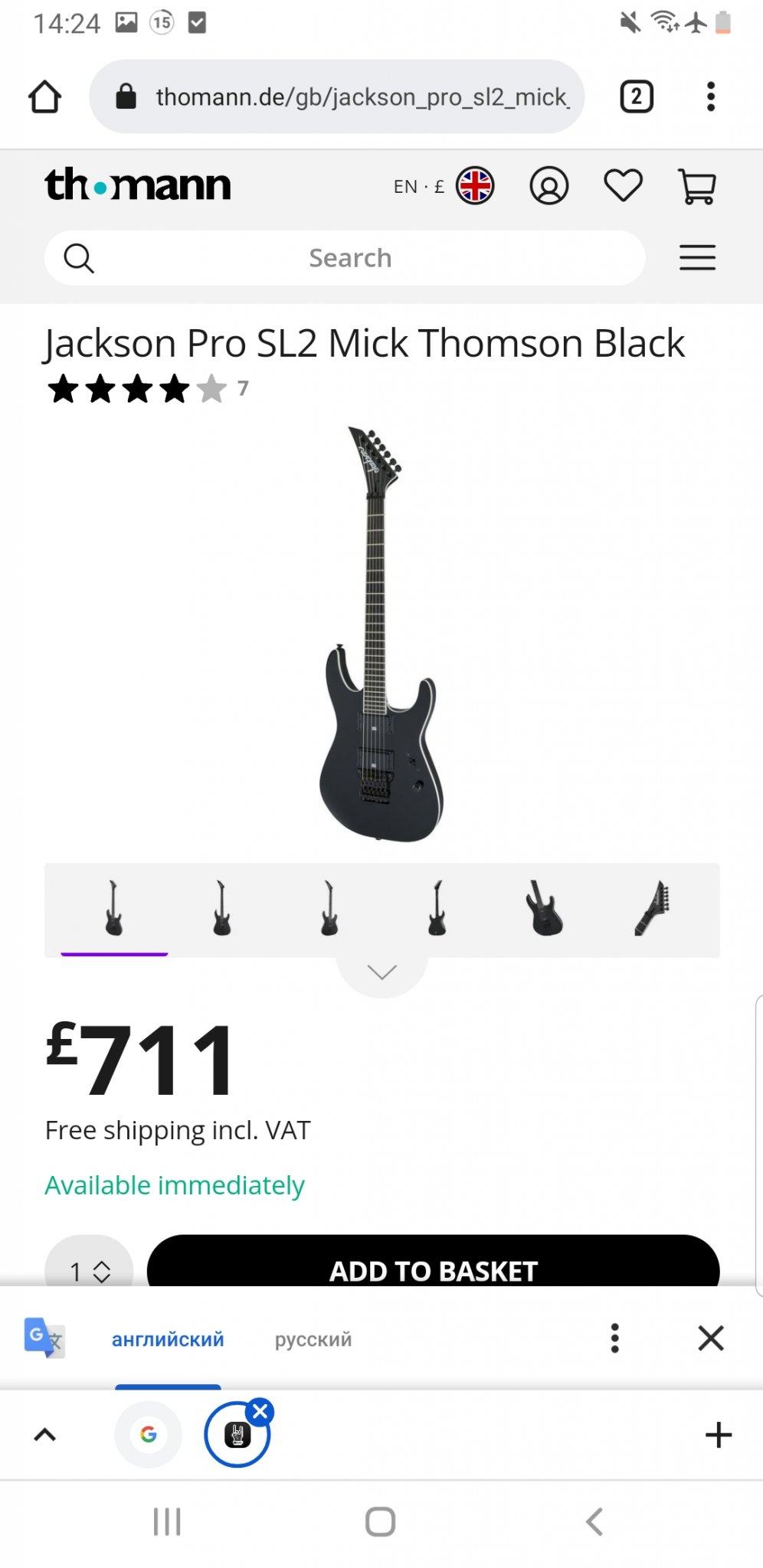Screen dimensions: 763x1568
Task: Dismiss the translate bar
Action: (x=711, y=1338)
